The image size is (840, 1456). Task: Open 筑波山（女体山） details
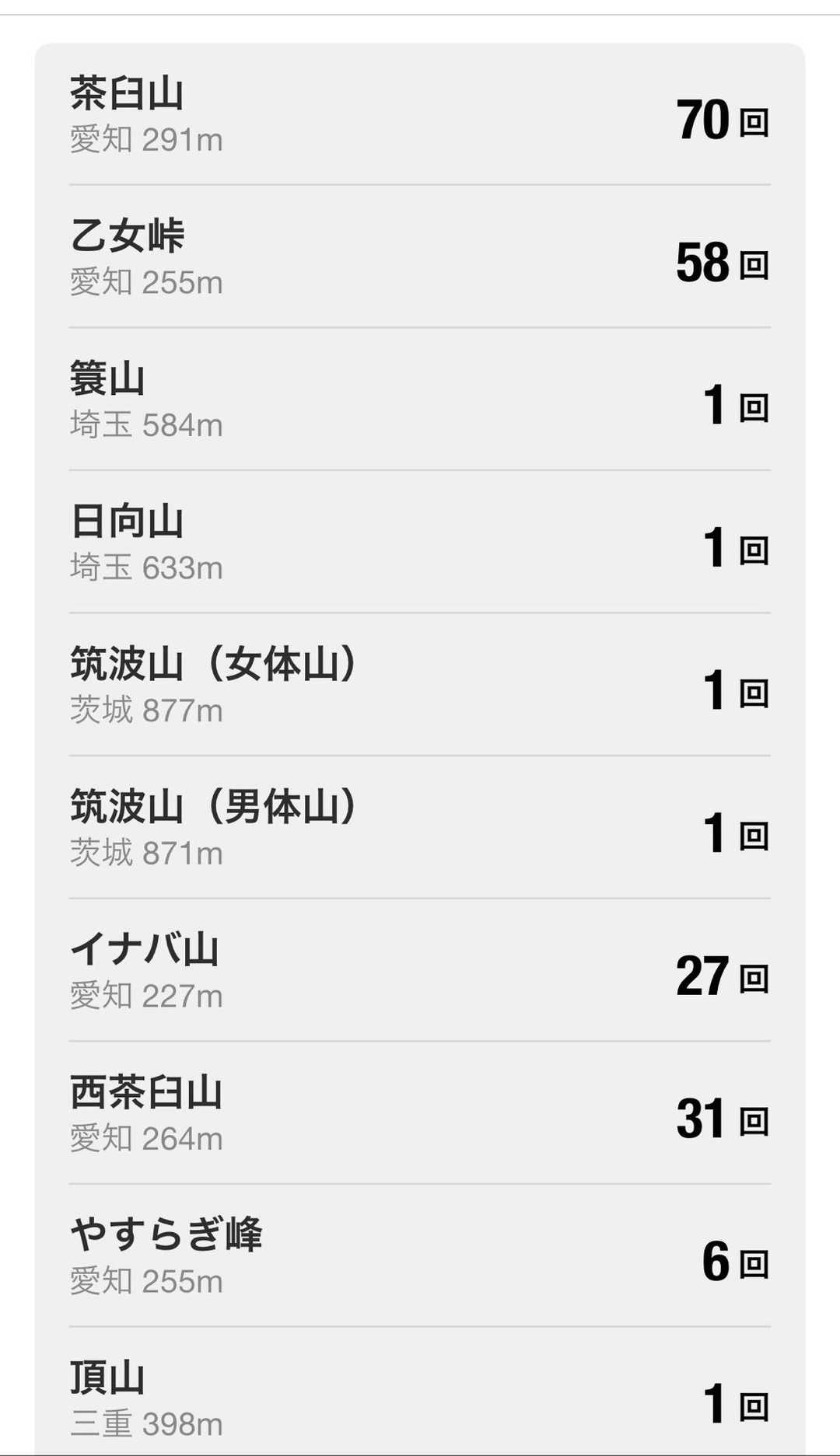pyautogui.click(x=420, y=685)
